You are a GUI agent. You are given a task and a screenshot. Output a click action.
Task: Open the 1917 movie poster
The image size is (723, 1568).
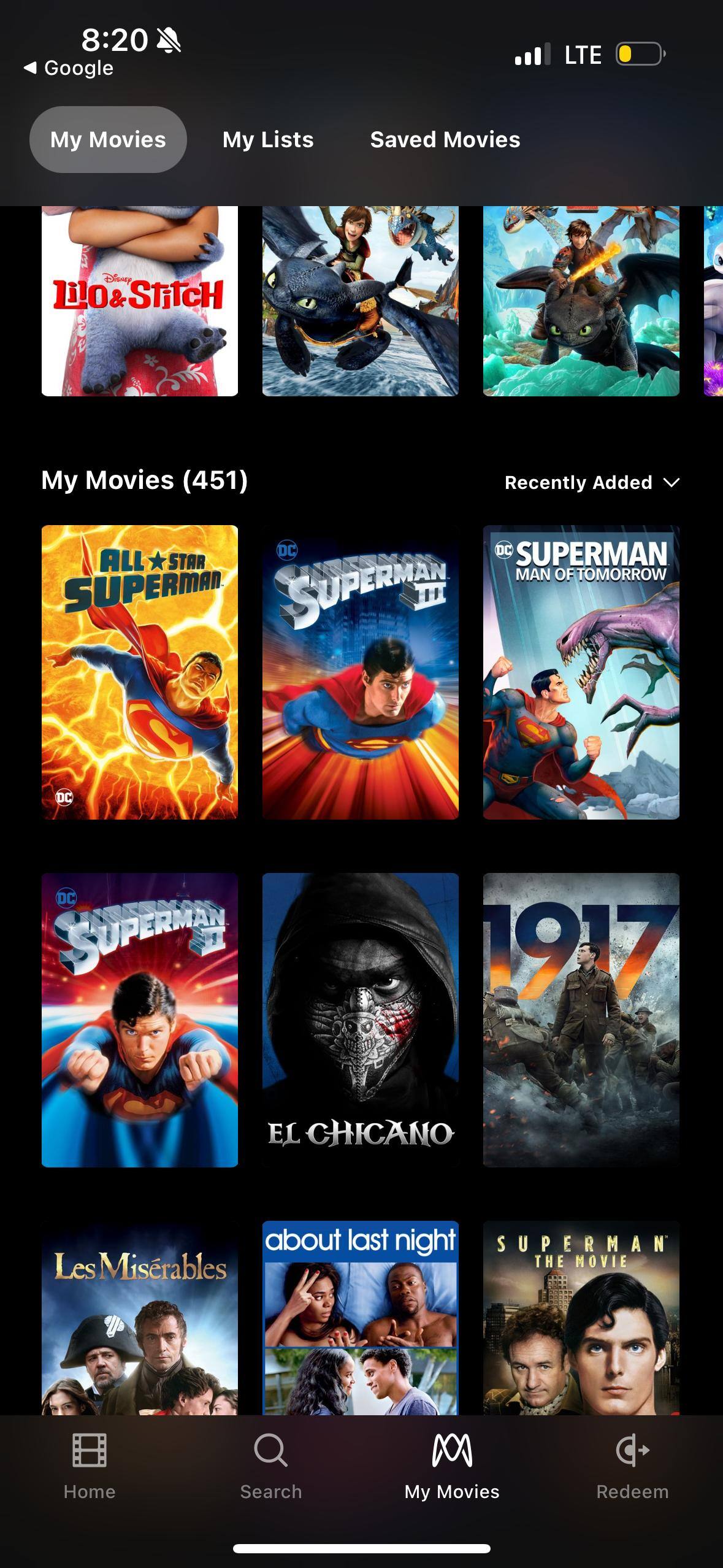pos(581,1020)
